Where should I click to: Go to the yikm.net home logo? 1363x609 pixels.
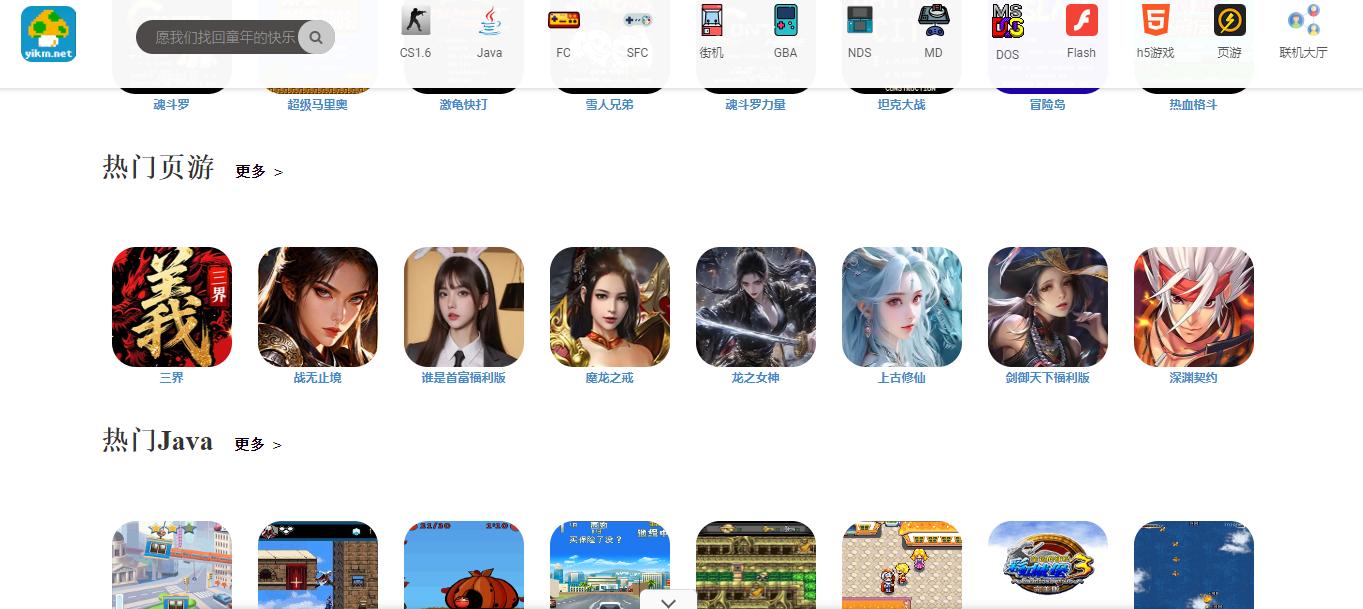coord(48,34)
